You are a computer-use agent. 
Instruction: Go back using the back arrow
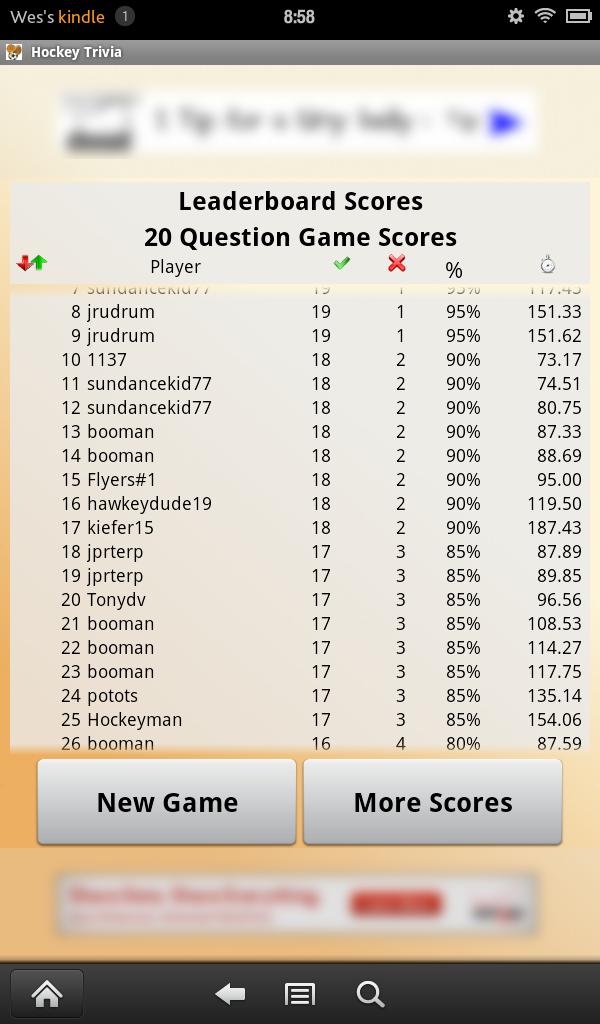coord(230,994)
